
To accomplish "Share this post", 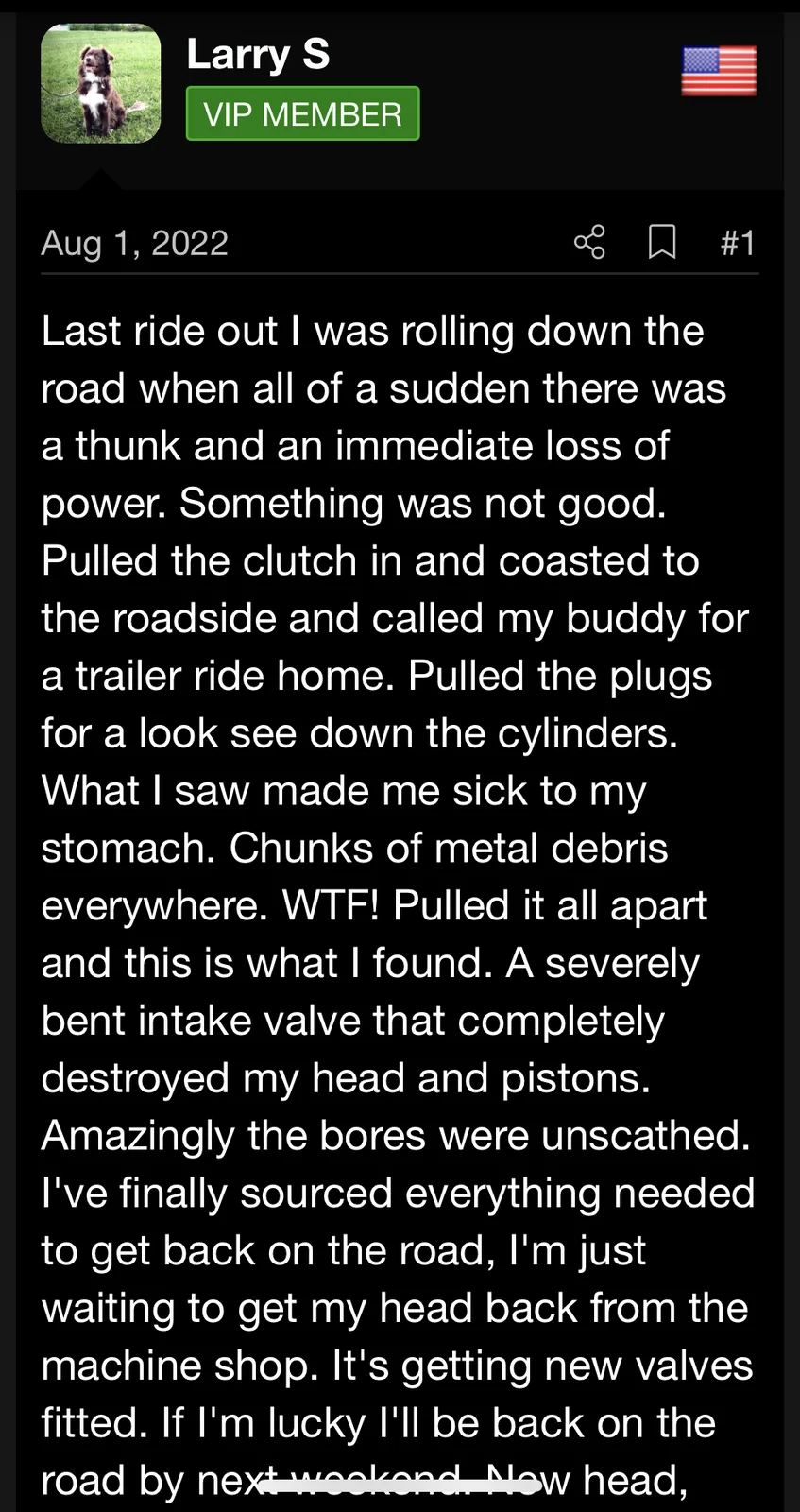I will pos(589,243).
